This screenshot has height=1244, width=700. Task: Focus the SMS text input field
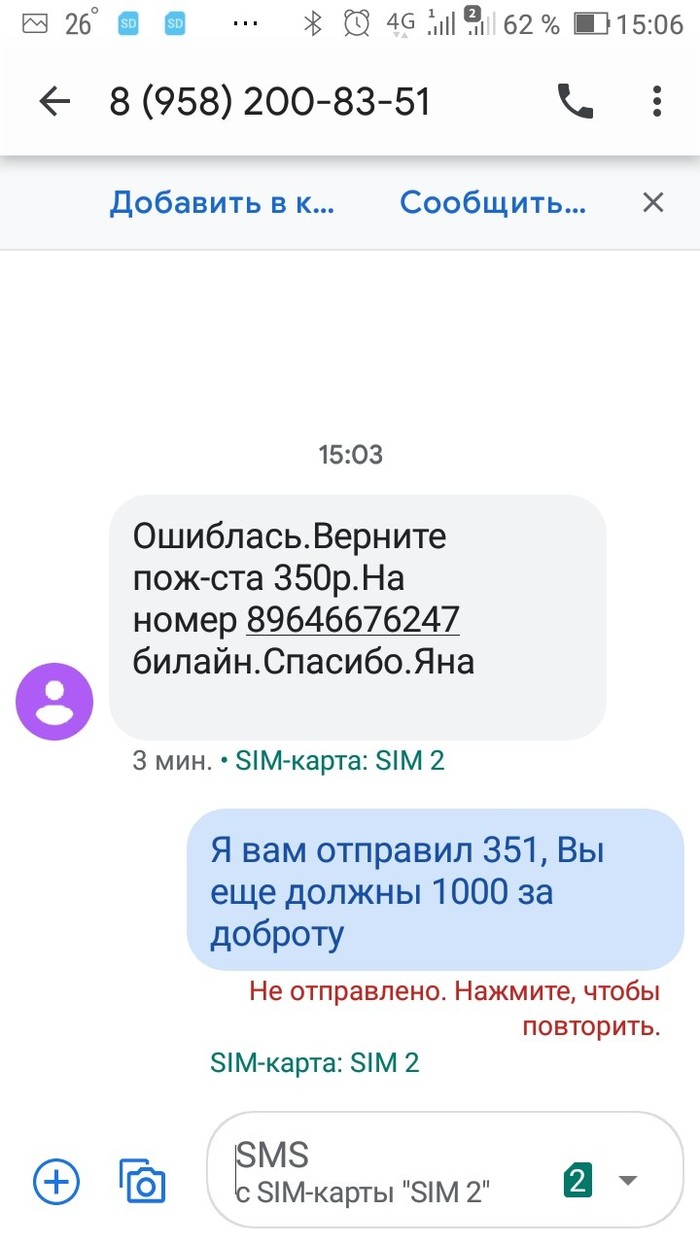click(380, 1172)
